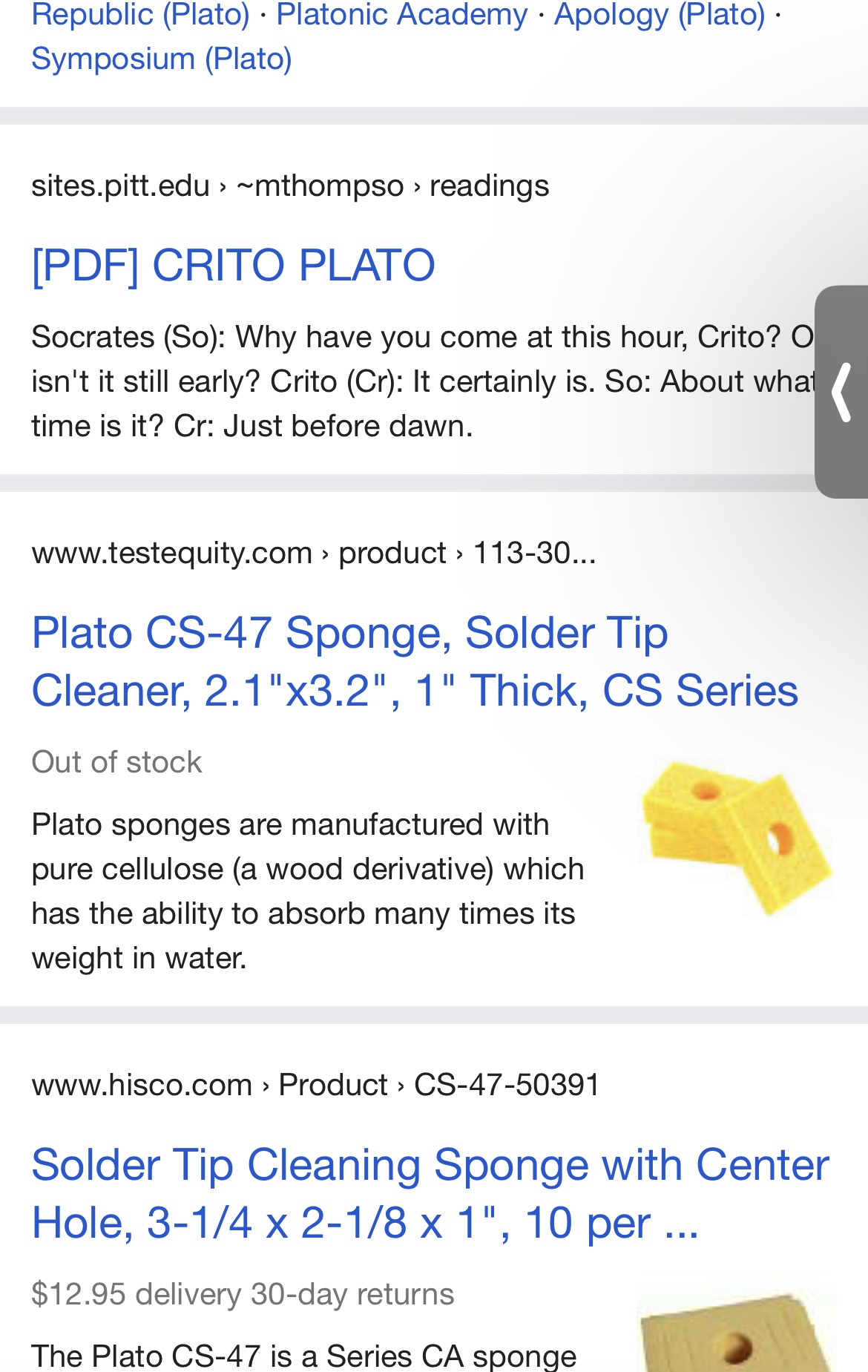The height and width of the screenshot is (1372, 868).
Task: Open Solder Tip Cleaning Sponge hisco result
Action: click(x=430, y=1193)
